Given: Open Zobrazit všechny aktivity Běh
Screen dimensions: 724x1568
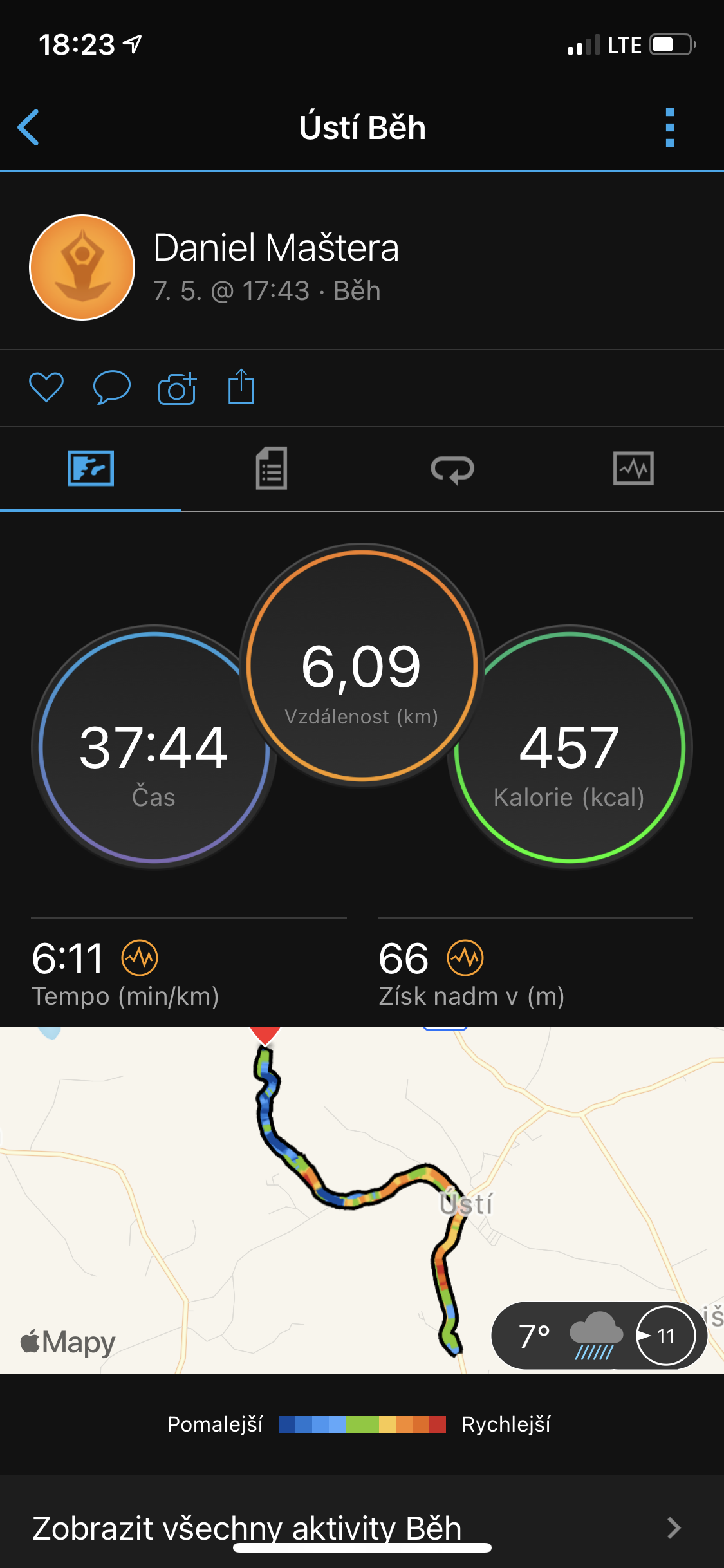Looking at the screenshot, I should (362, 1527).
